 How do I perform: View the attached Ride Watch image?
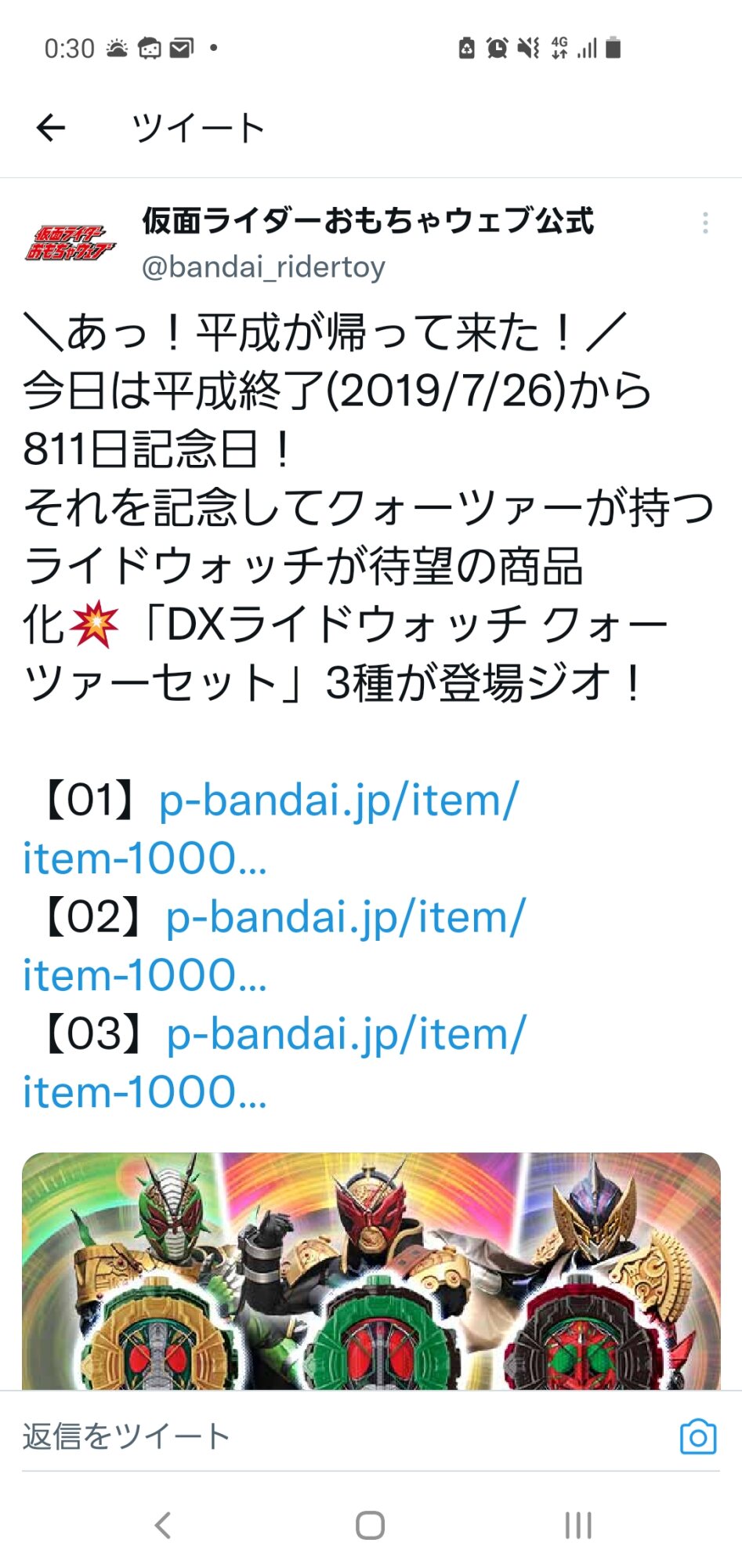pos(371,1271)
